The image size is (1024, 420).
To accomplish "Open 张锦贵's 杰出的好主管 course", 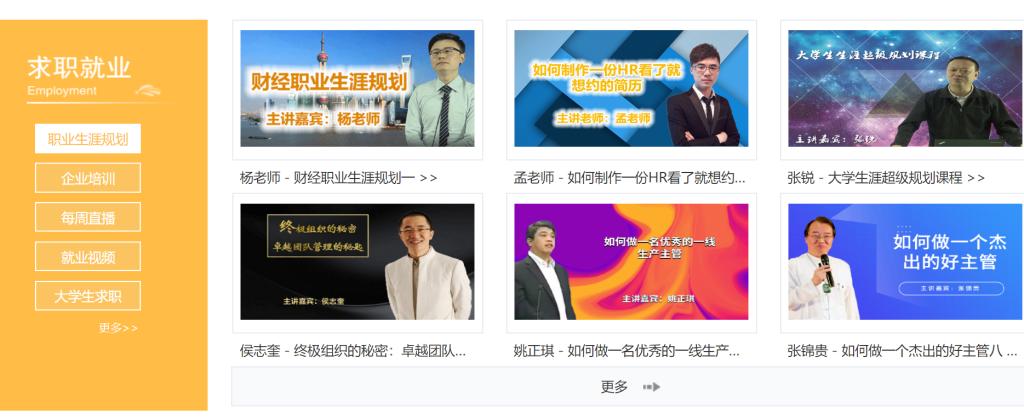I will [903, 262].
